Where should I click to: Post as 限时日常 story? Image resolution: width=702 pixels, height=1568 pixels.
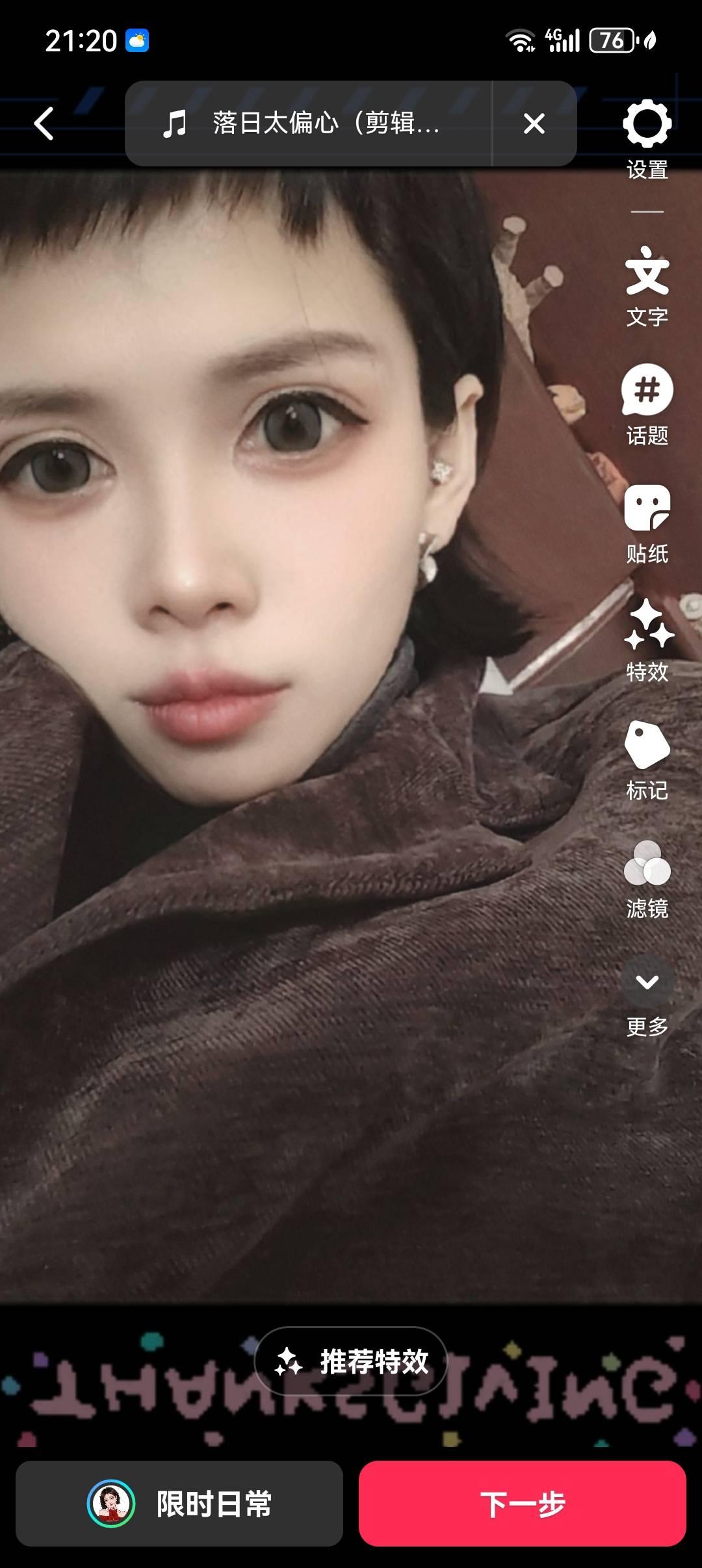click(x=179, y=1503)
